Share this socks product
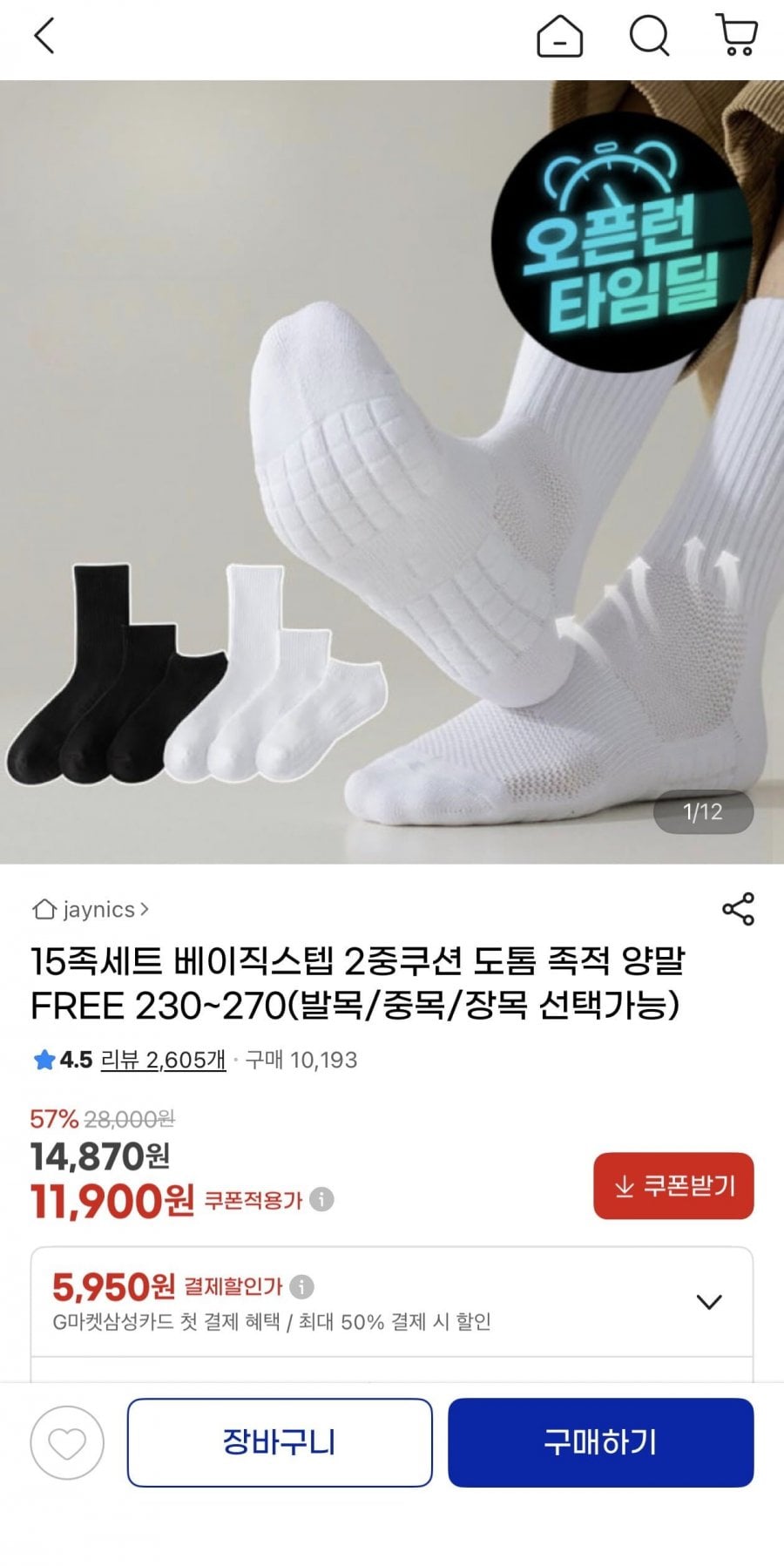 pyautogui.click(x=738, y=910)
